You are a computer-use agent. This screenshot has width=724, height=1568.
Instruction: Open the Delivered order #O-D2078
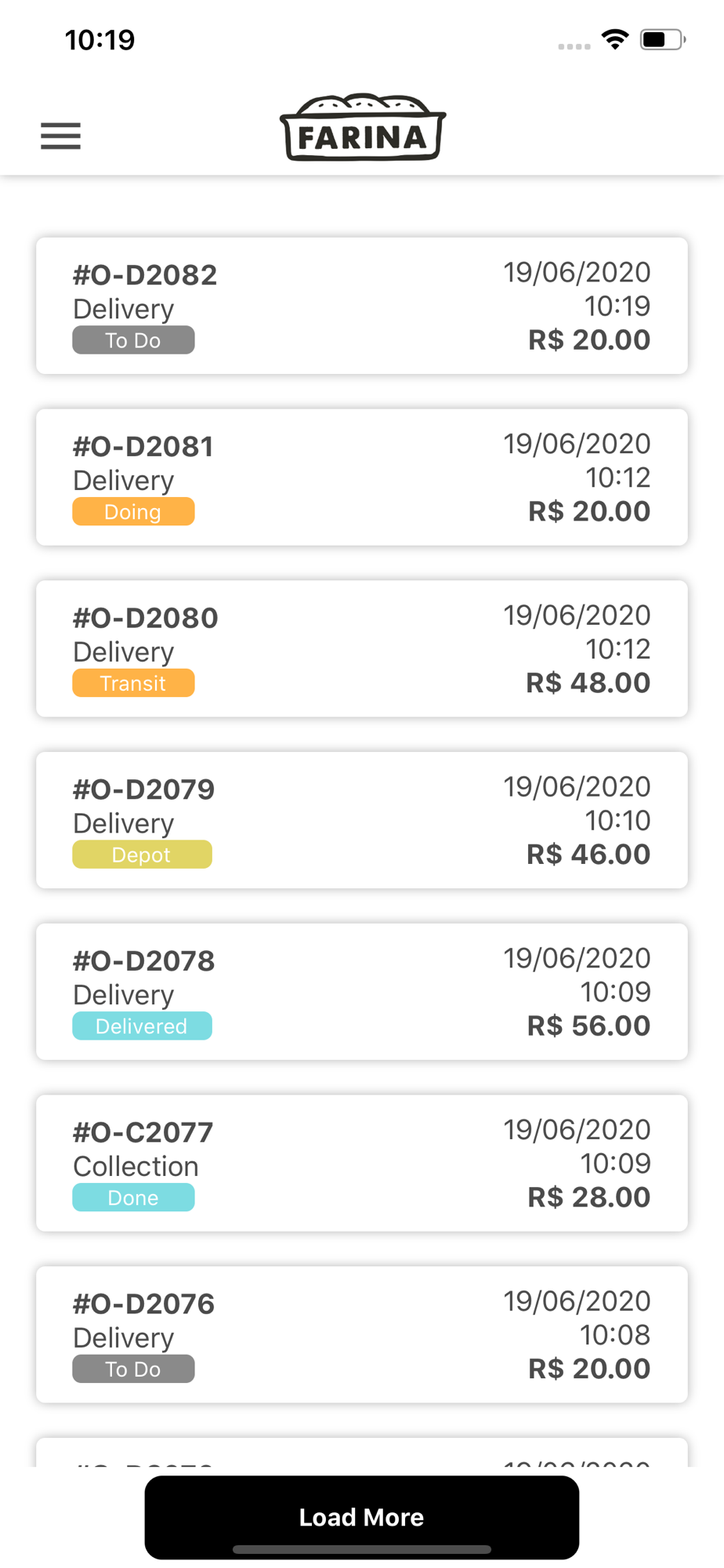[362, 992]
